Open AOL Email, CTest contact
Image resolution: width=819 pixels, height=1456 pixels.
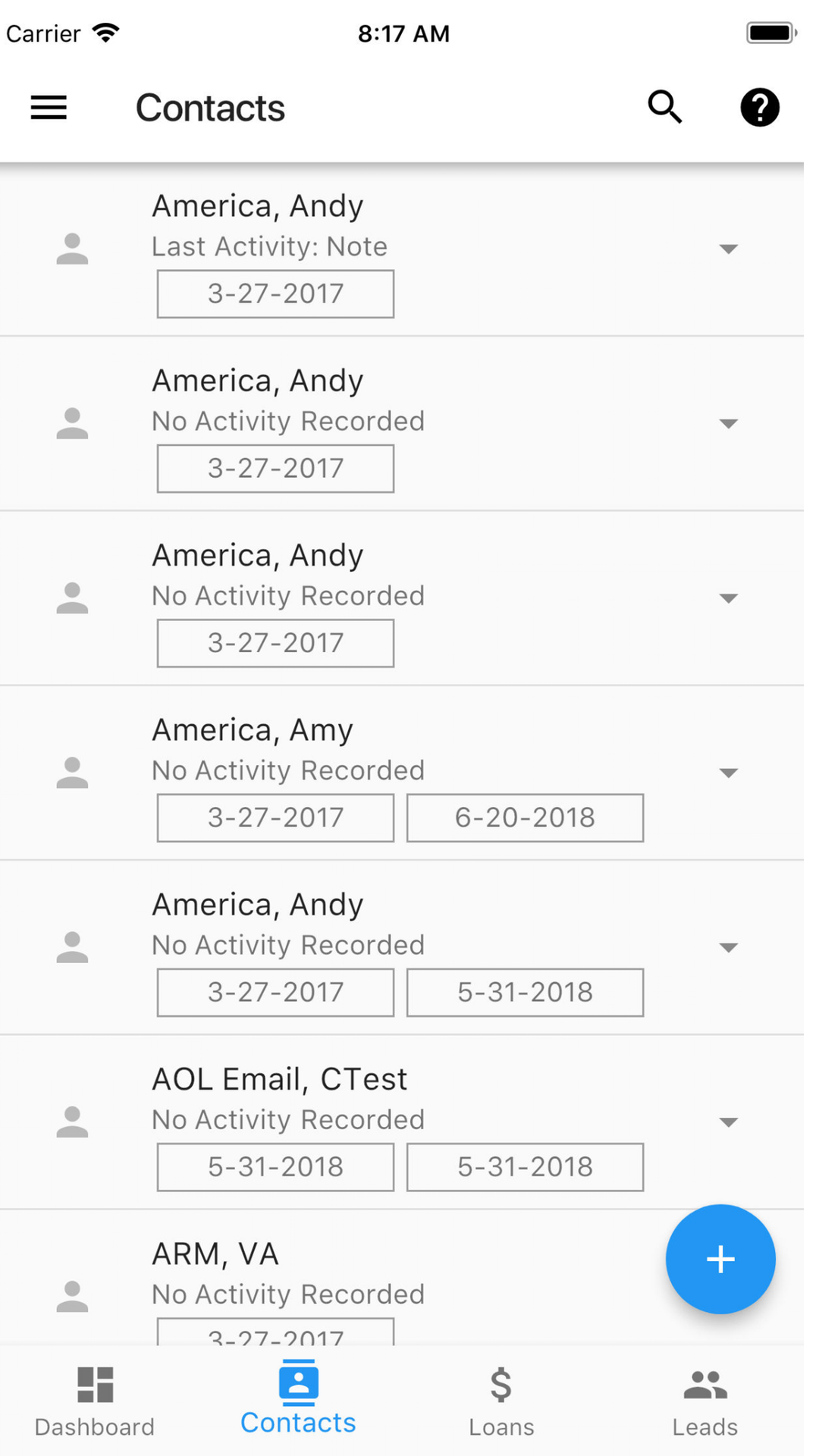pyautogui.click(x=402, y=1122)
